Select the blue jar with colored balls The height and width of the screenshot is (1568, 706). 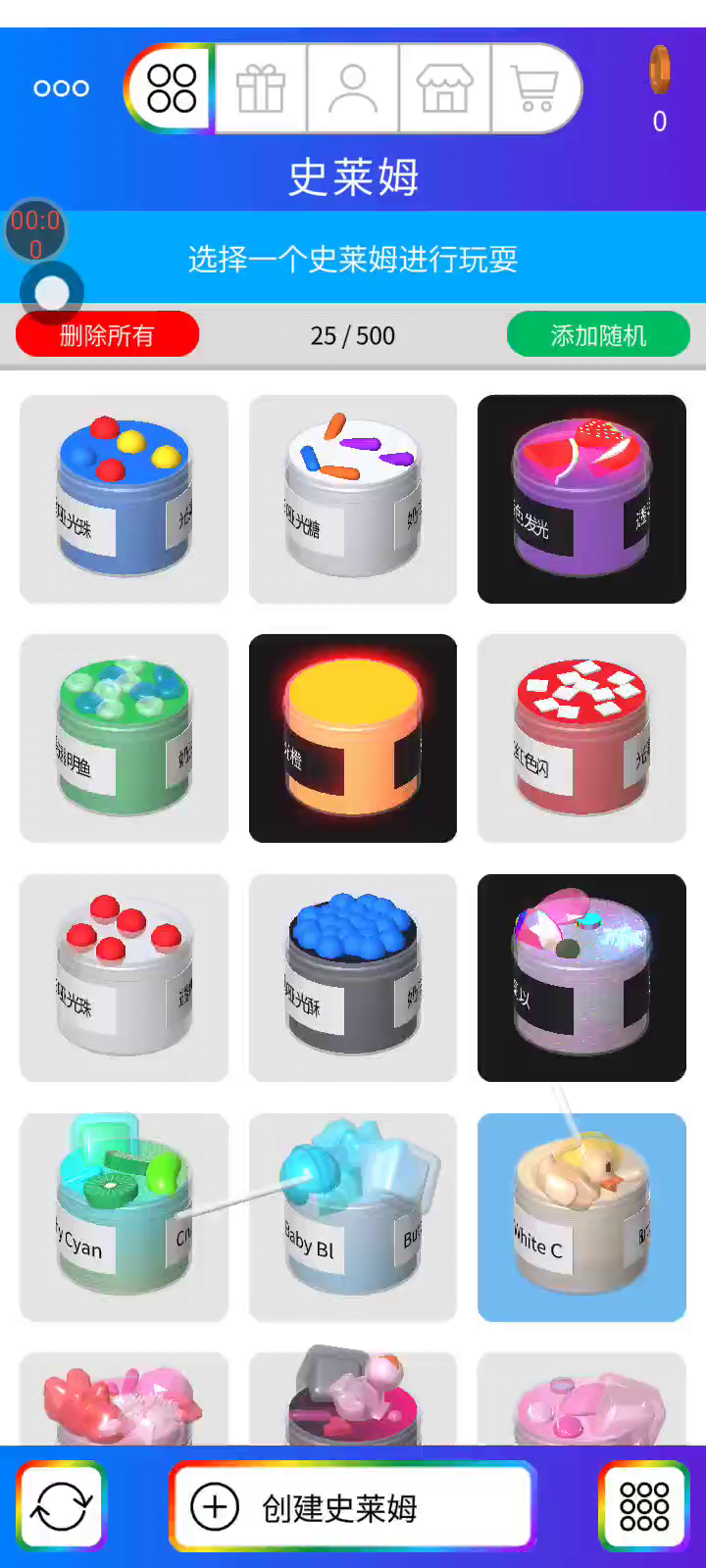[124, 499]
